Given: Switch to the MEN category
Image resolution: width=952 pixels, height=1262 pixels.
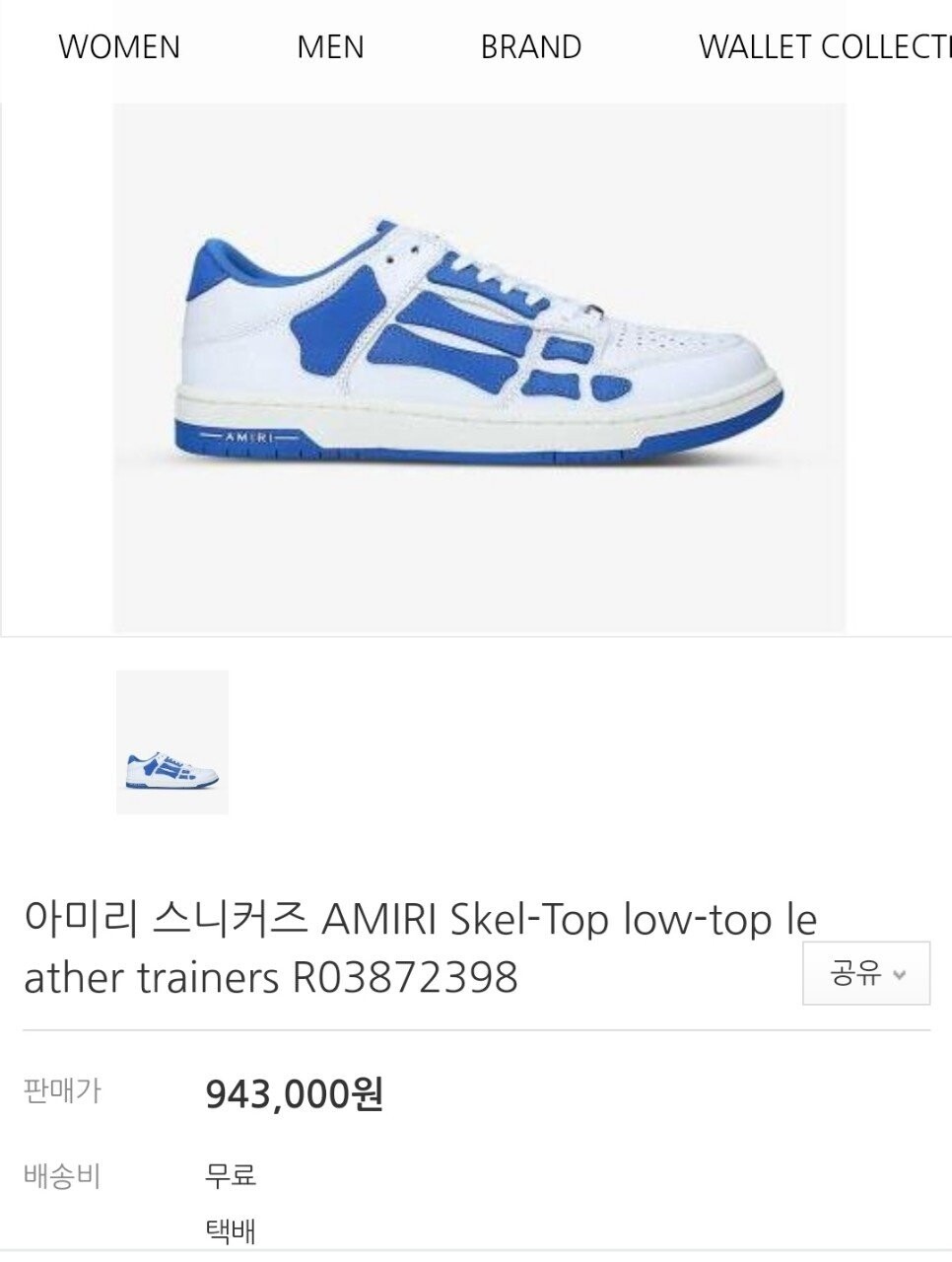Looking at the screenshot, I should tap(330, 47).
